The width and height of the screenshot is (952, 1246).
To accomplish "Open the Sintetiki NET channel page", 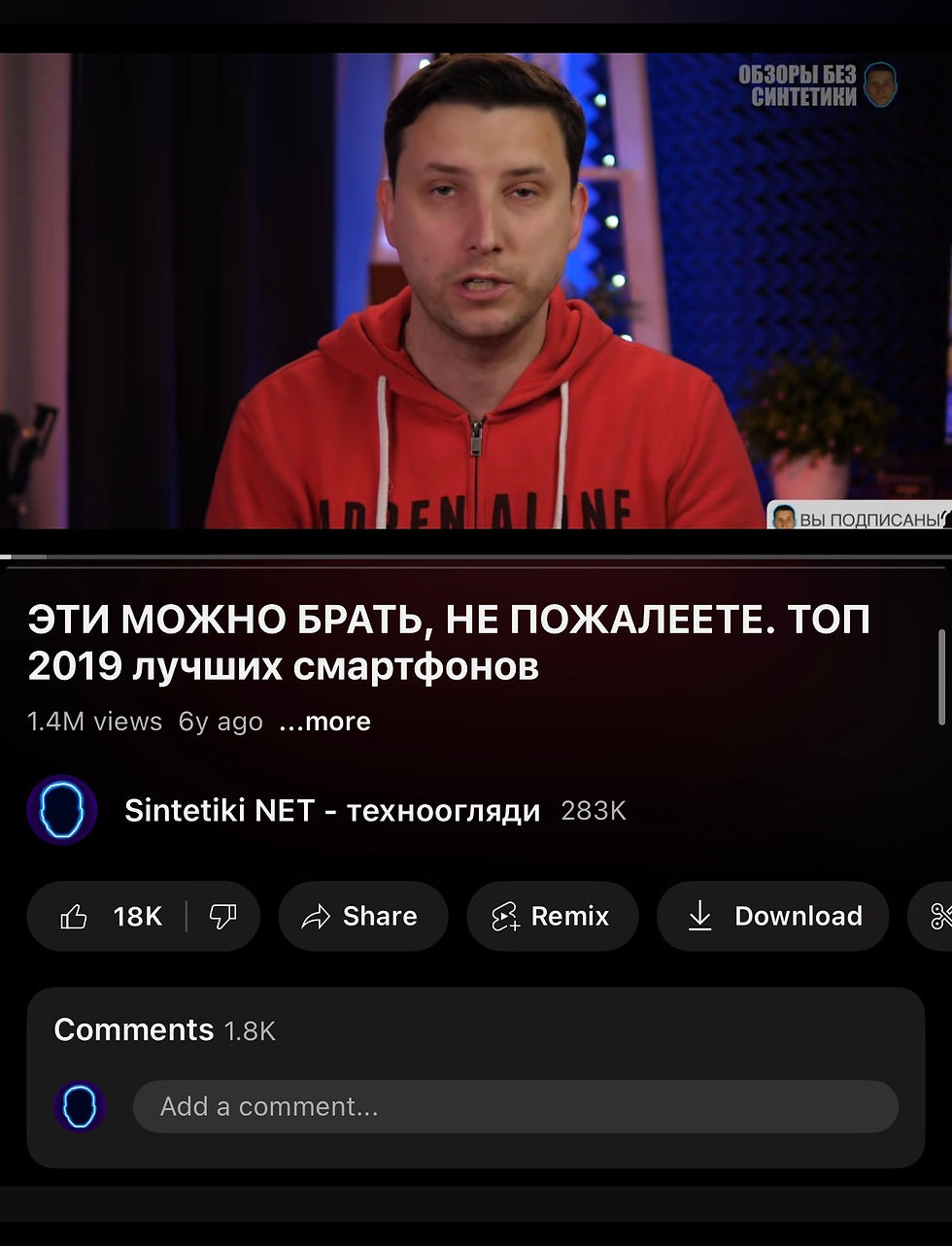I will [331, 810].
